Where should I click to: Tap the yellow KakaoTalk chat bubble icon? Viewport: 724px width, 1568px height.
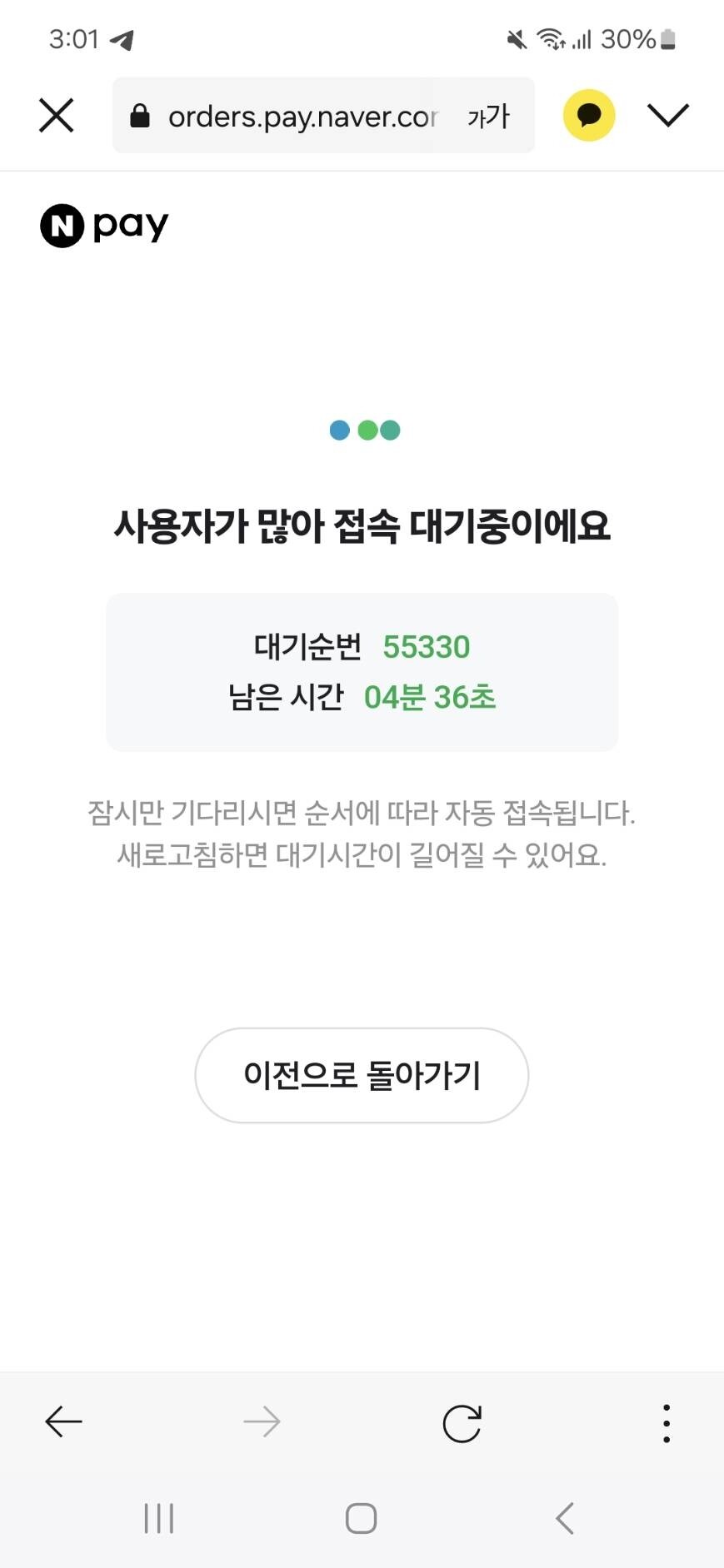(x=589, y=115)
